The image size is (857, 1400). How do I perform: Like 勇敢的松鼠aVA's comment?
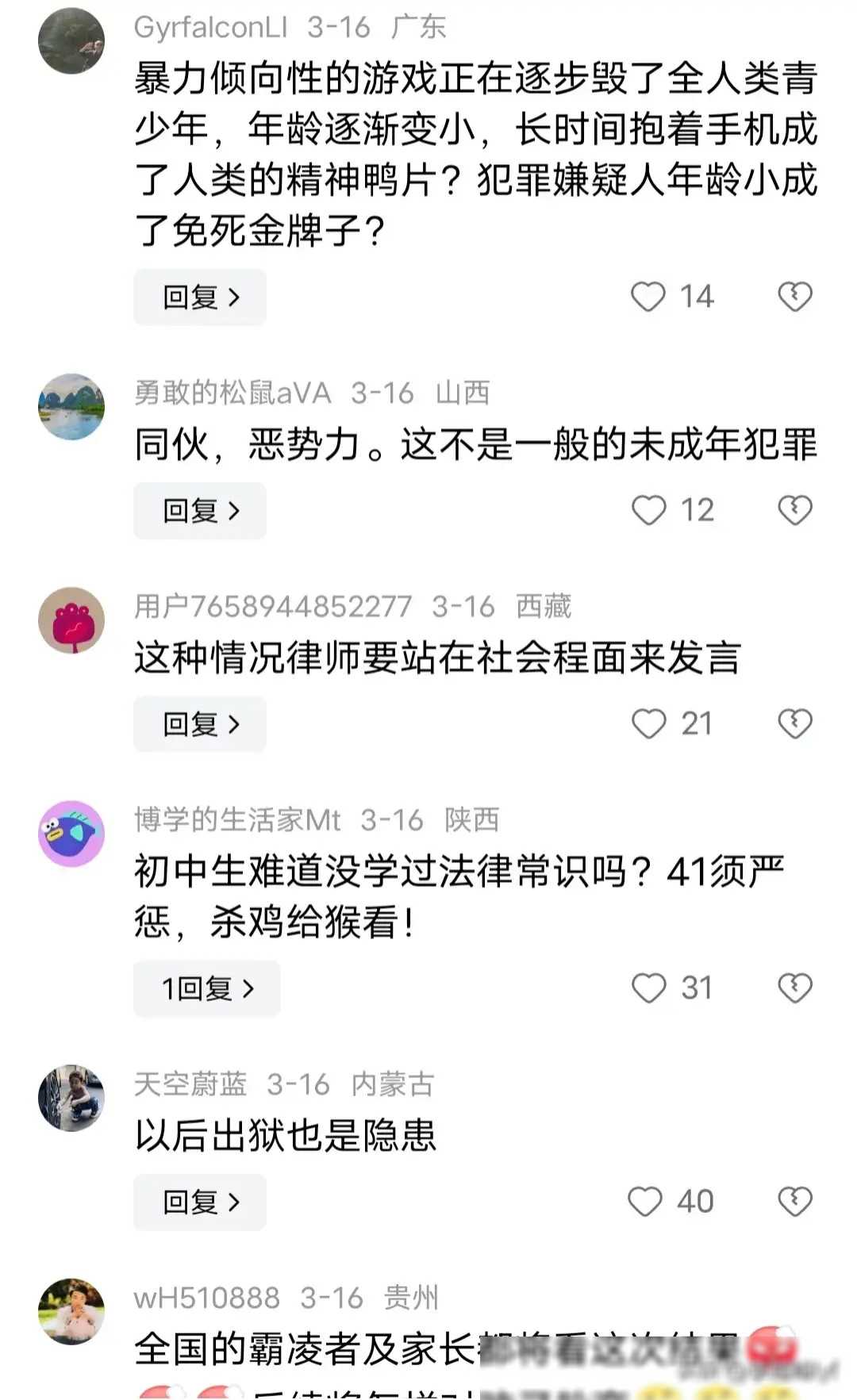[648, 510]
